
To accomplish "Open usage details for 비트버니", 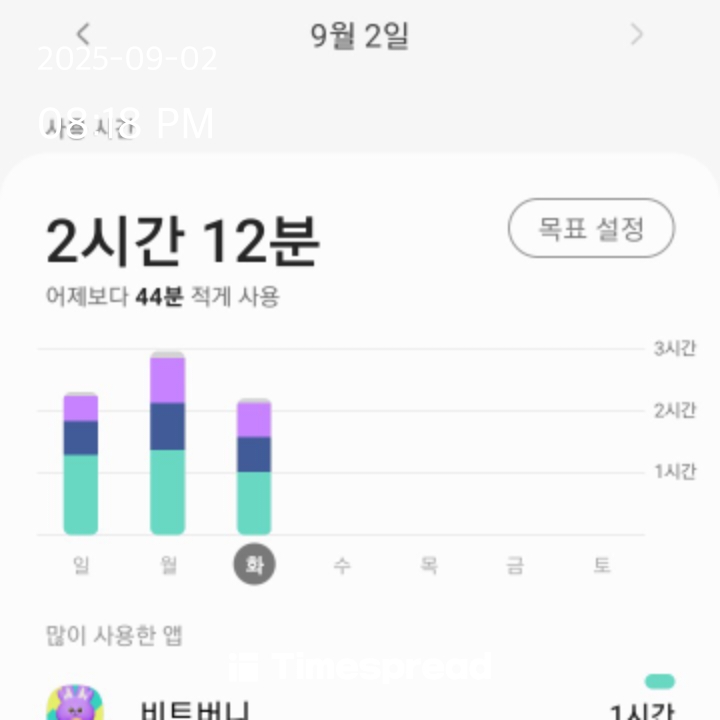I will pyautogui.click(x=195, y=708).
